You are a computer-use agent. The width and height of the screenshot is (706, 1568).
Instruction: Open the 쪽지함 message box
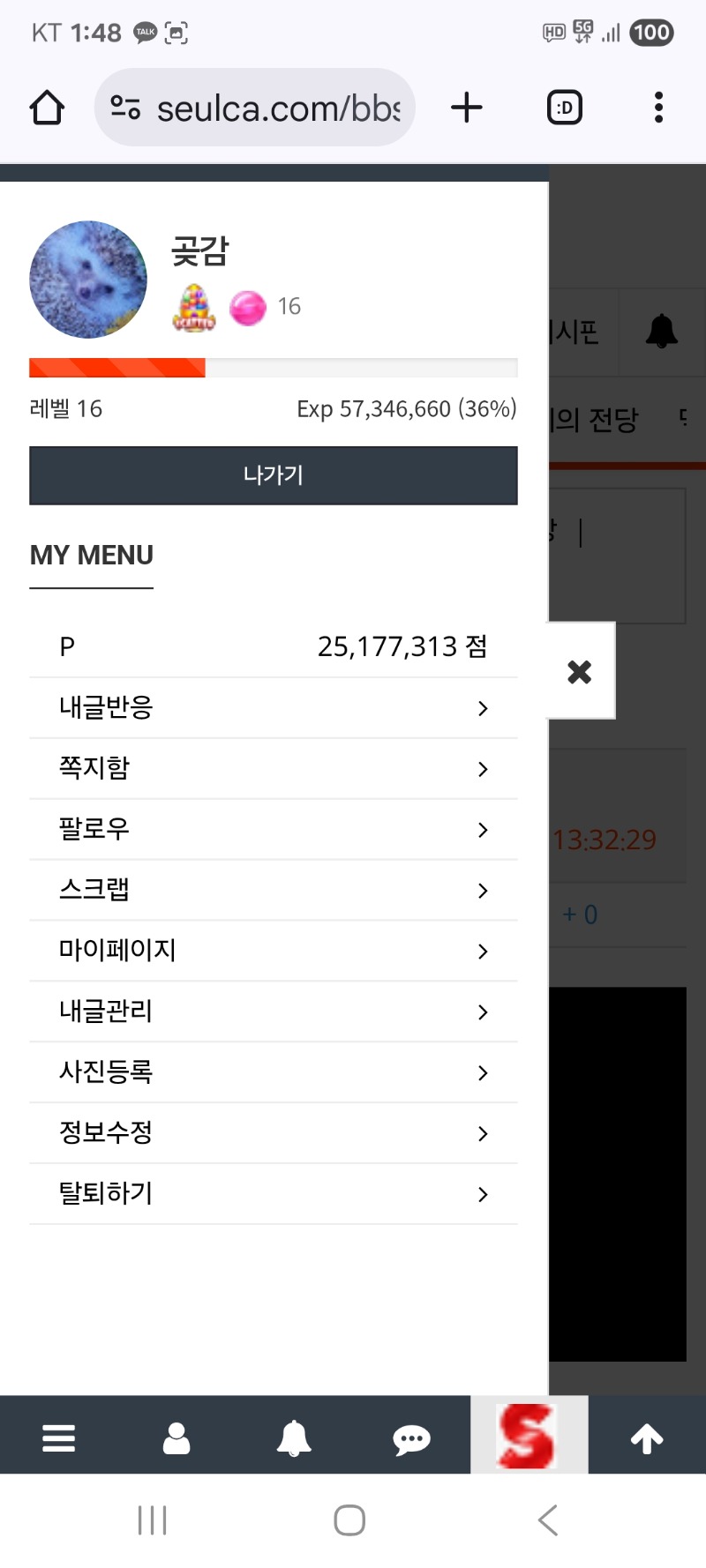click(273, 769)
